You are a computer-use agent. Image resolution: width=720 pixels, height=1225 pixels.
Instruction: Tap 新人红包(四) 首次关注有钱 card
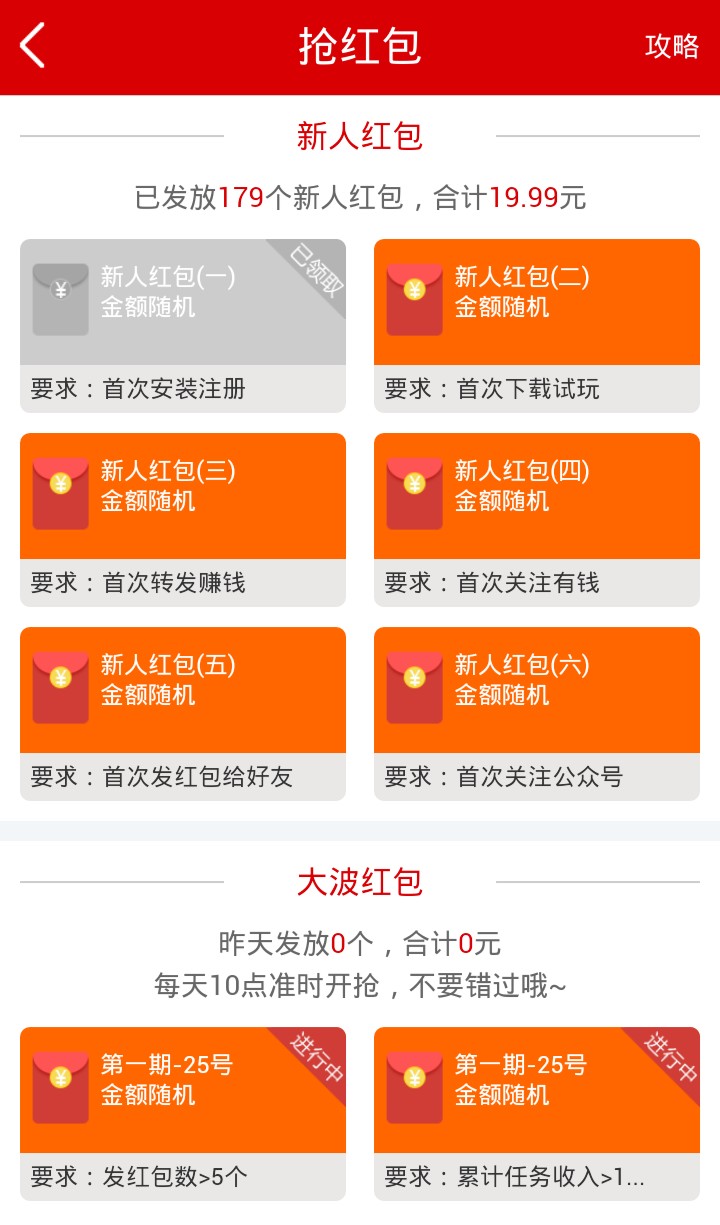537,519
